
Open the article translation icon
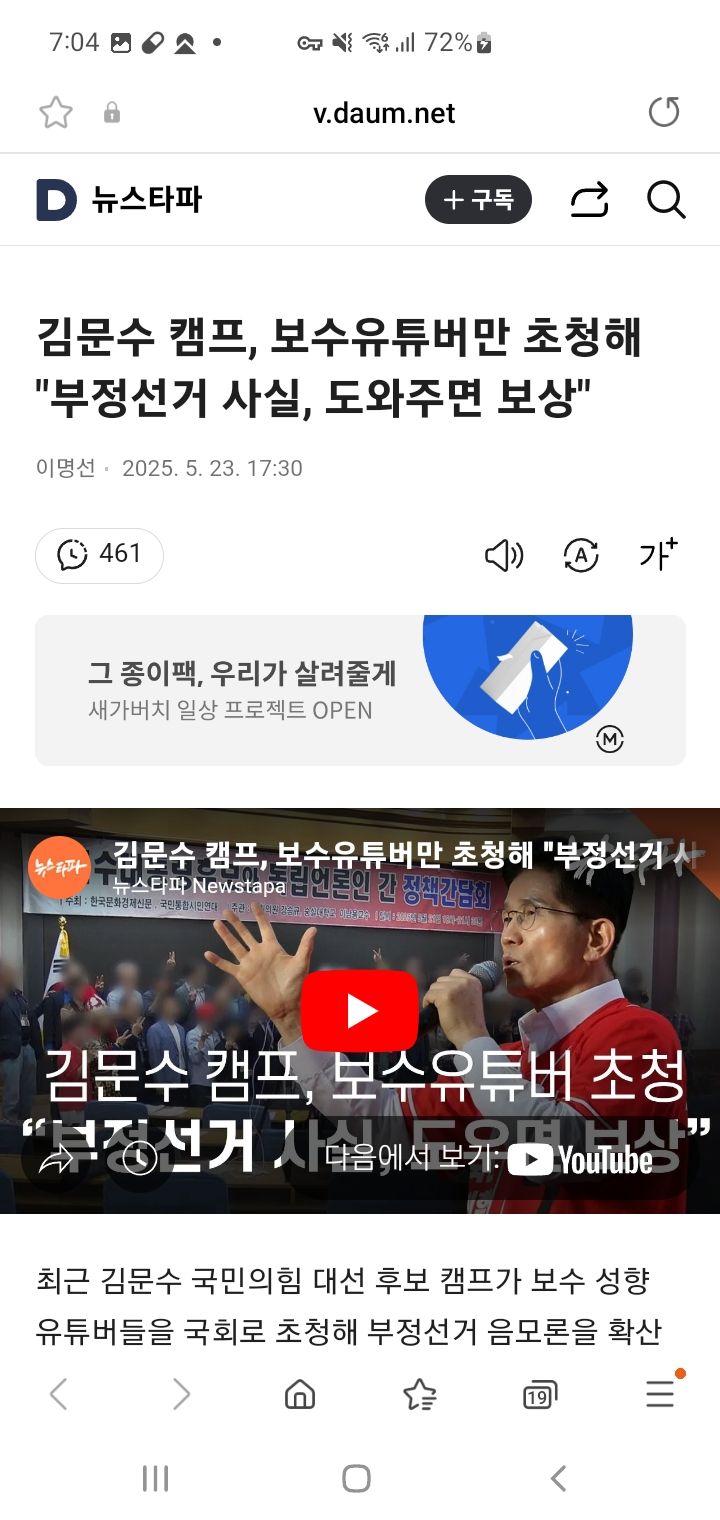point(581,556)
